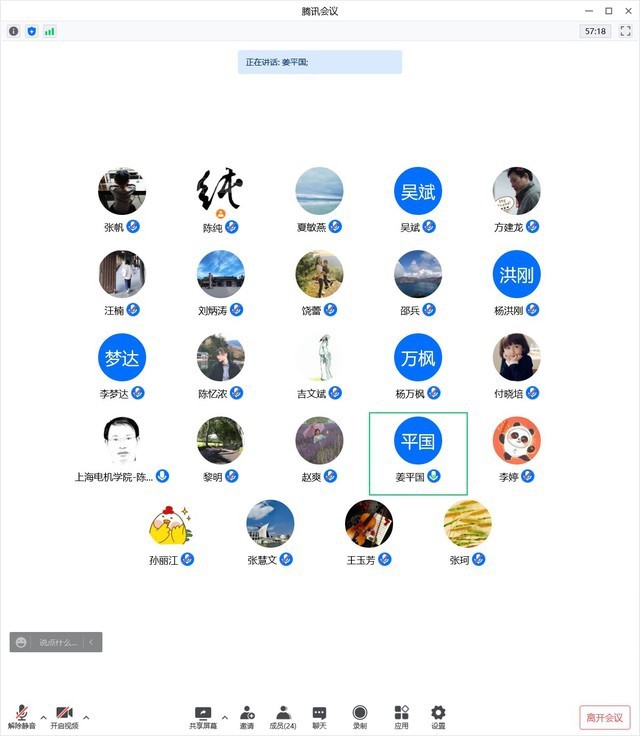This screenshot has width=640, height=736.
Task: Expand the video options arrow beside 开启视频
Action: point(86,717)
